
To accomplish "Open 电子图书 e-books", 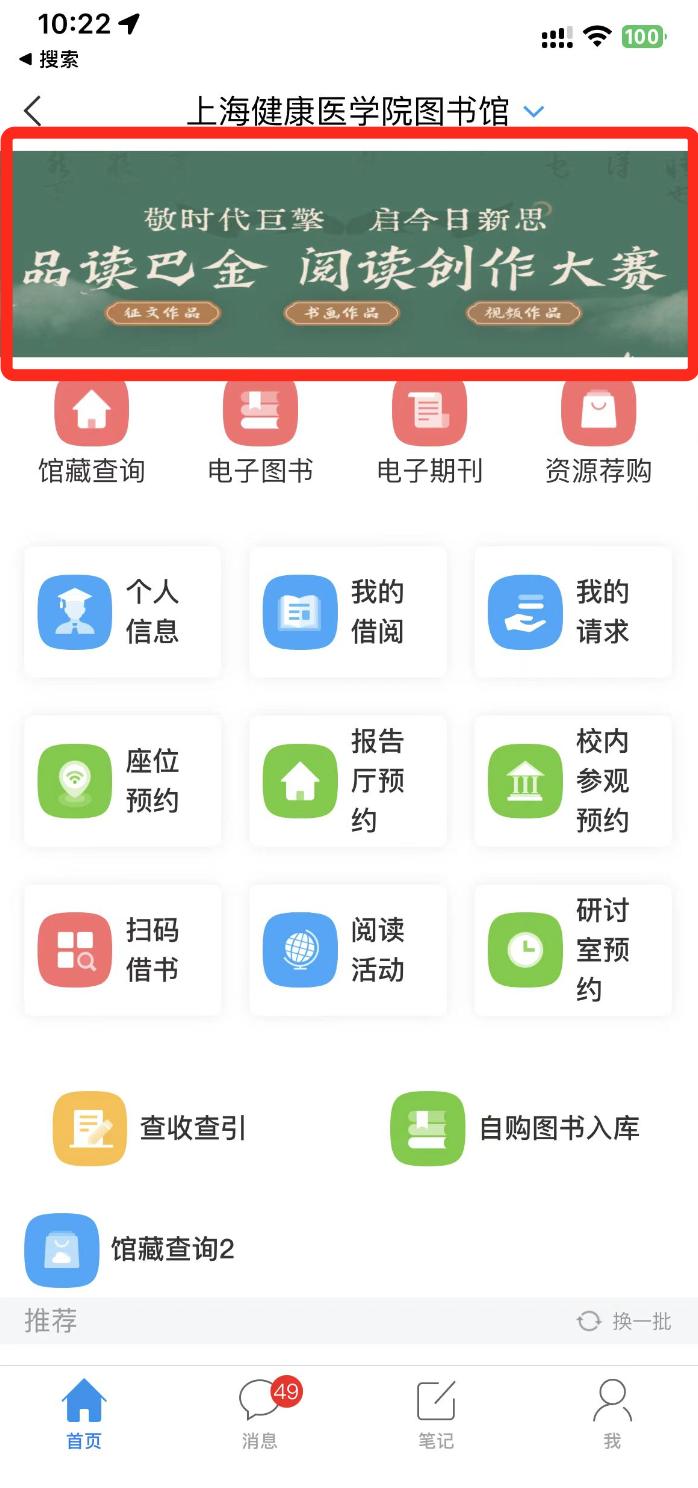I will 260,428.
